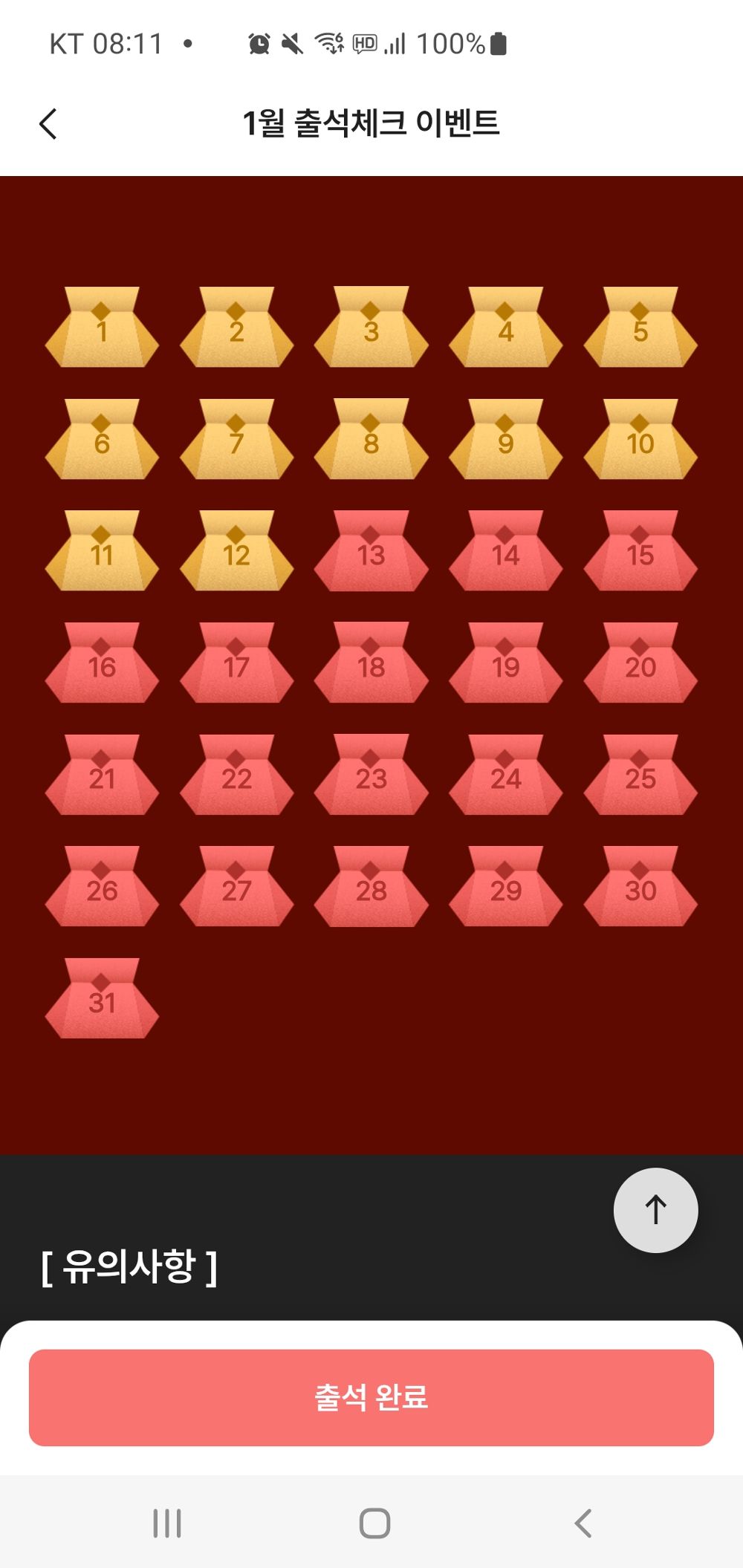Tap the day 13 red pouch
The image size is (743, 1568).
[x=371, y=552]
